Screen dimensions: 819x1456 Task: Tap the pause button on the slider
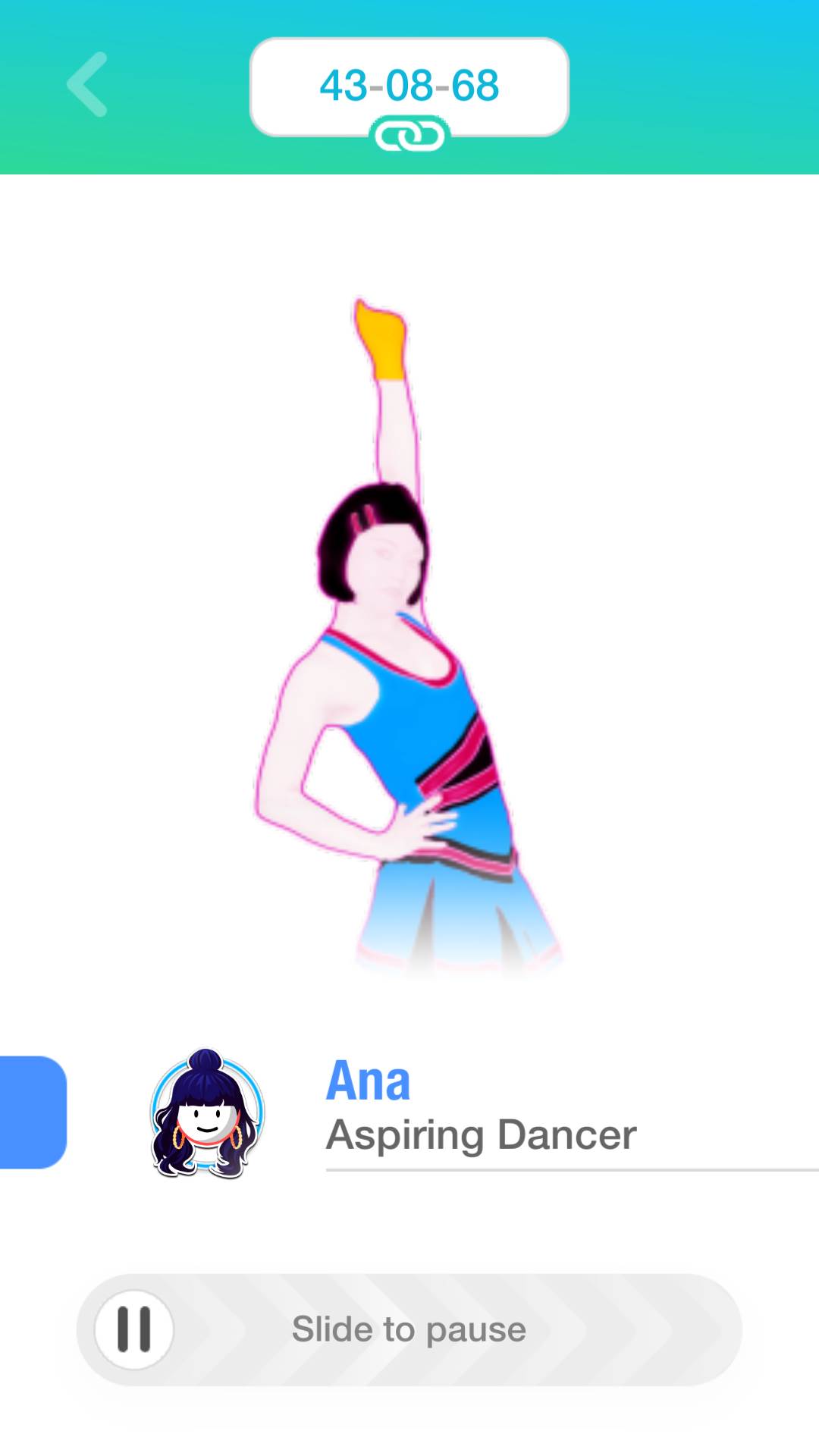(x=134, y=1329)
